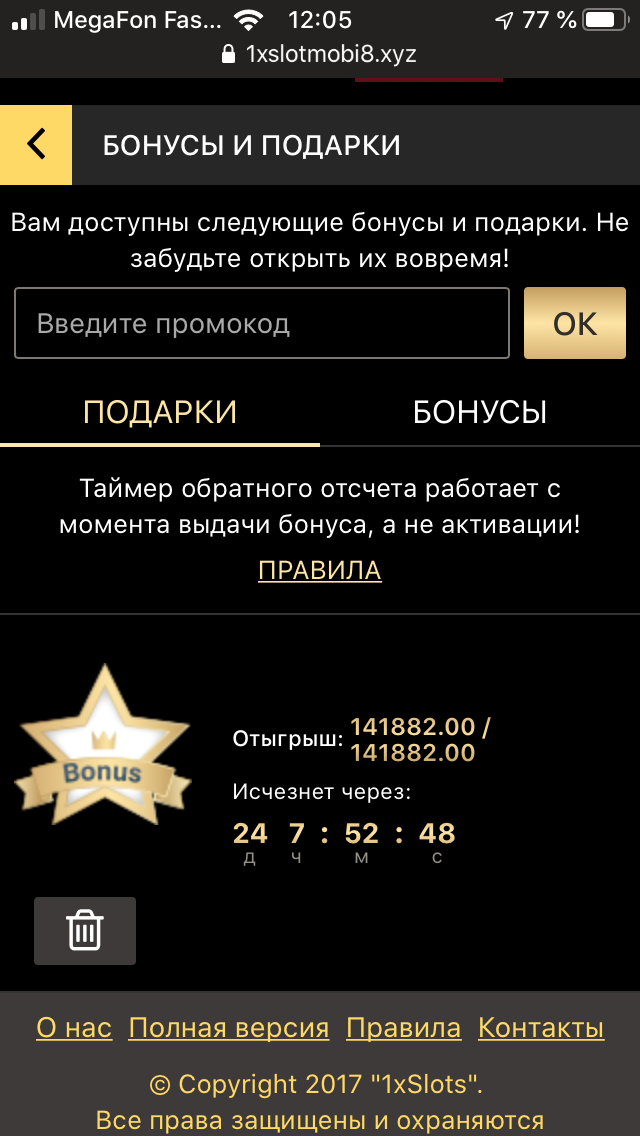This screenshot has width=640, height=1136.
Task: Confirm promo code with OK button
Action: pos(575,323)
